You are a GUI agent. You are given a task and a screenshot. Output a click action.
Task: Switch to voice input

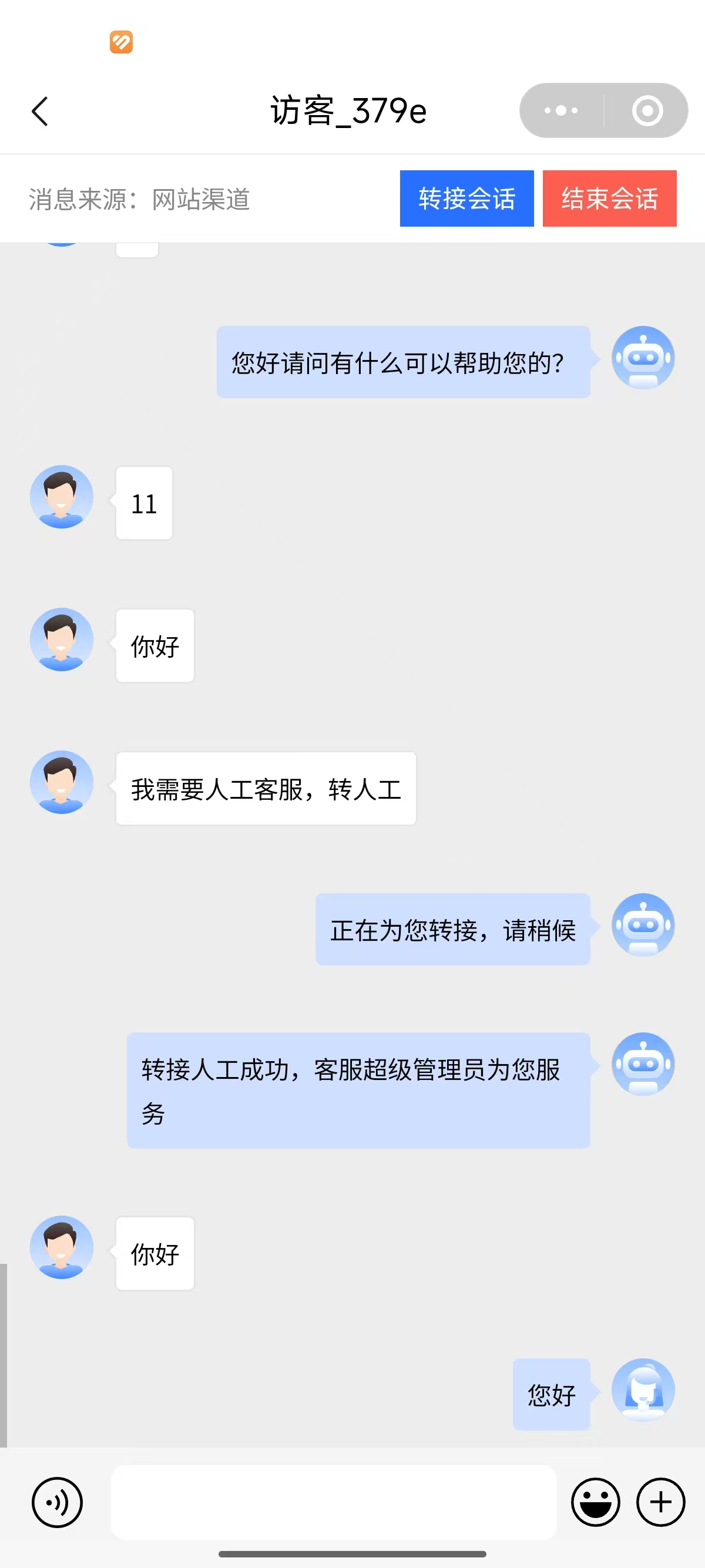tap(57, 1502)
